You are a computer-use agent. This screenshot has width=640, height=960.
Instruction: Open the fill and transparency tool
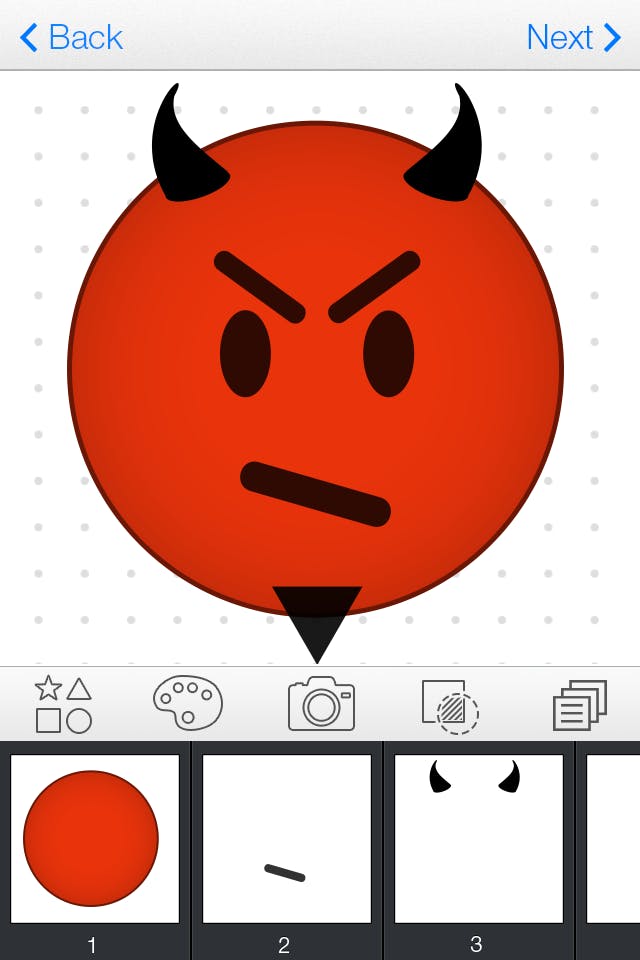click(450, 706)
